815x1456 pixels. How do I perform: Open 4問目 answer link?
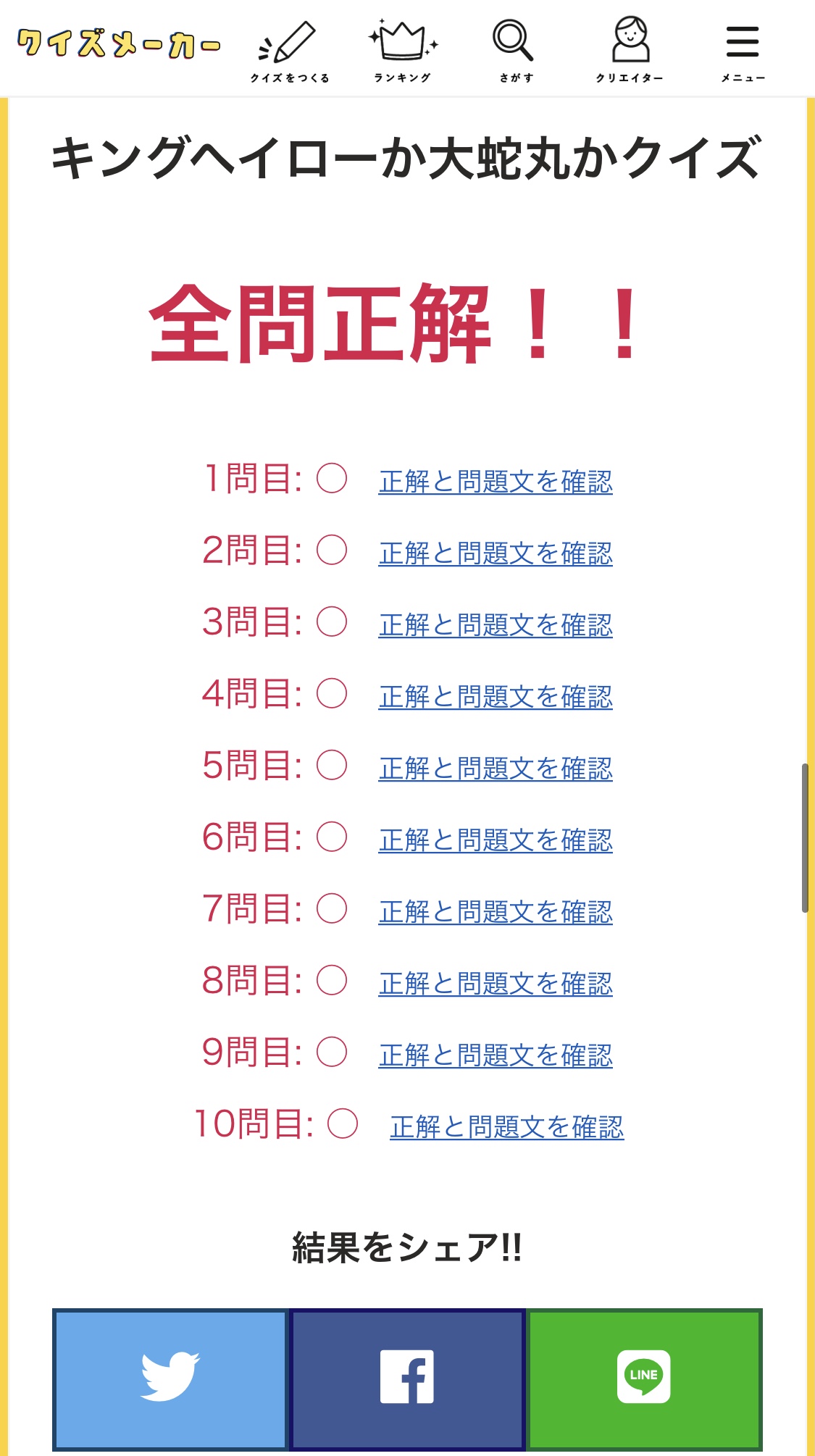[496, 697]
